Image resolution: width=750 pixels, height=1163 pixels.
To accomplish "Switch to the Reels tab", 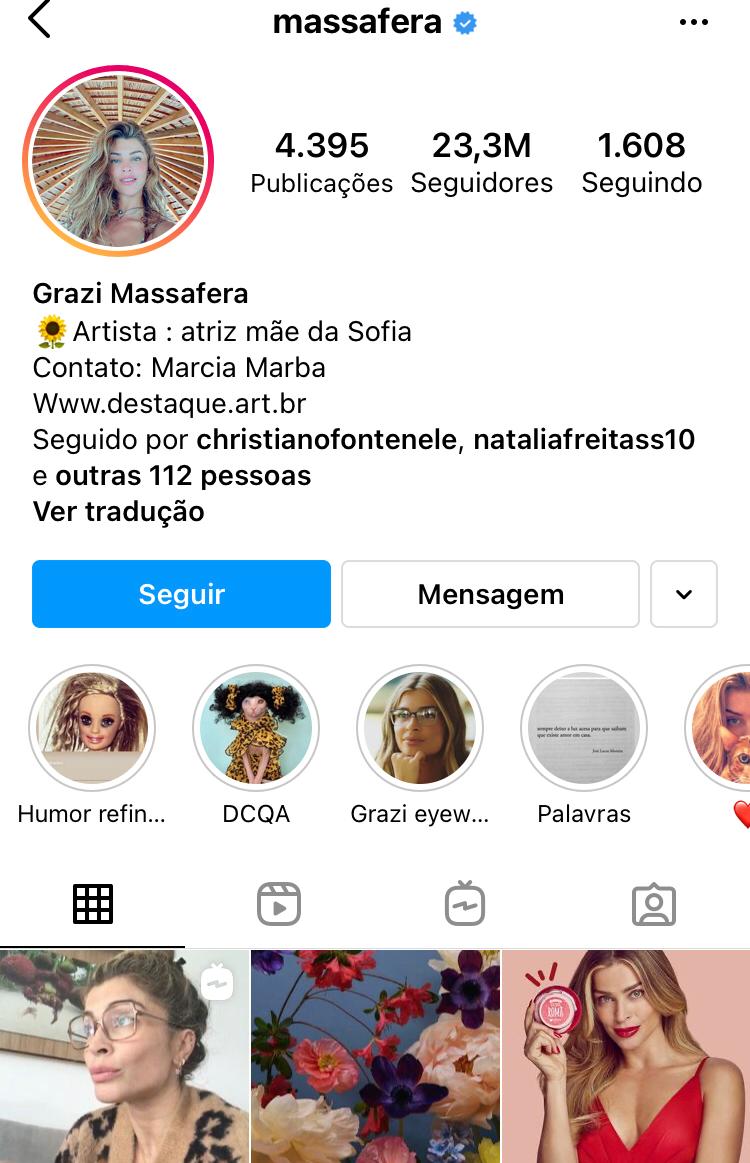I will click(279, 904).
